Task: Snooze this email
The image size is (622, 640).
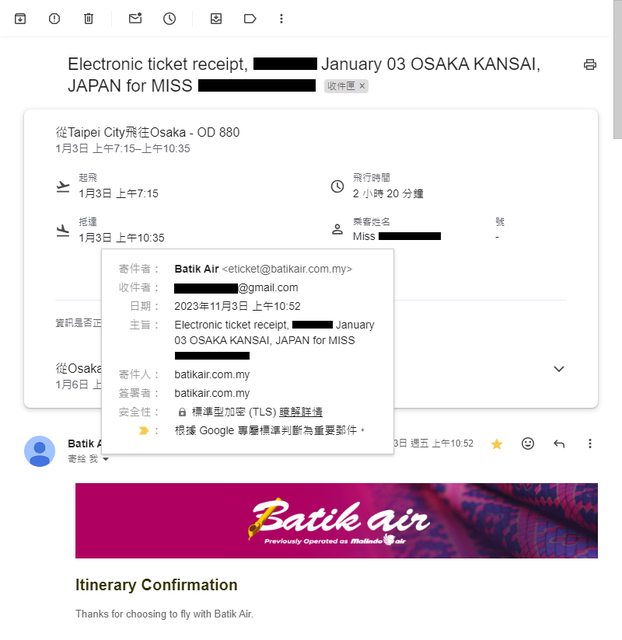Action: click(169, 18)
